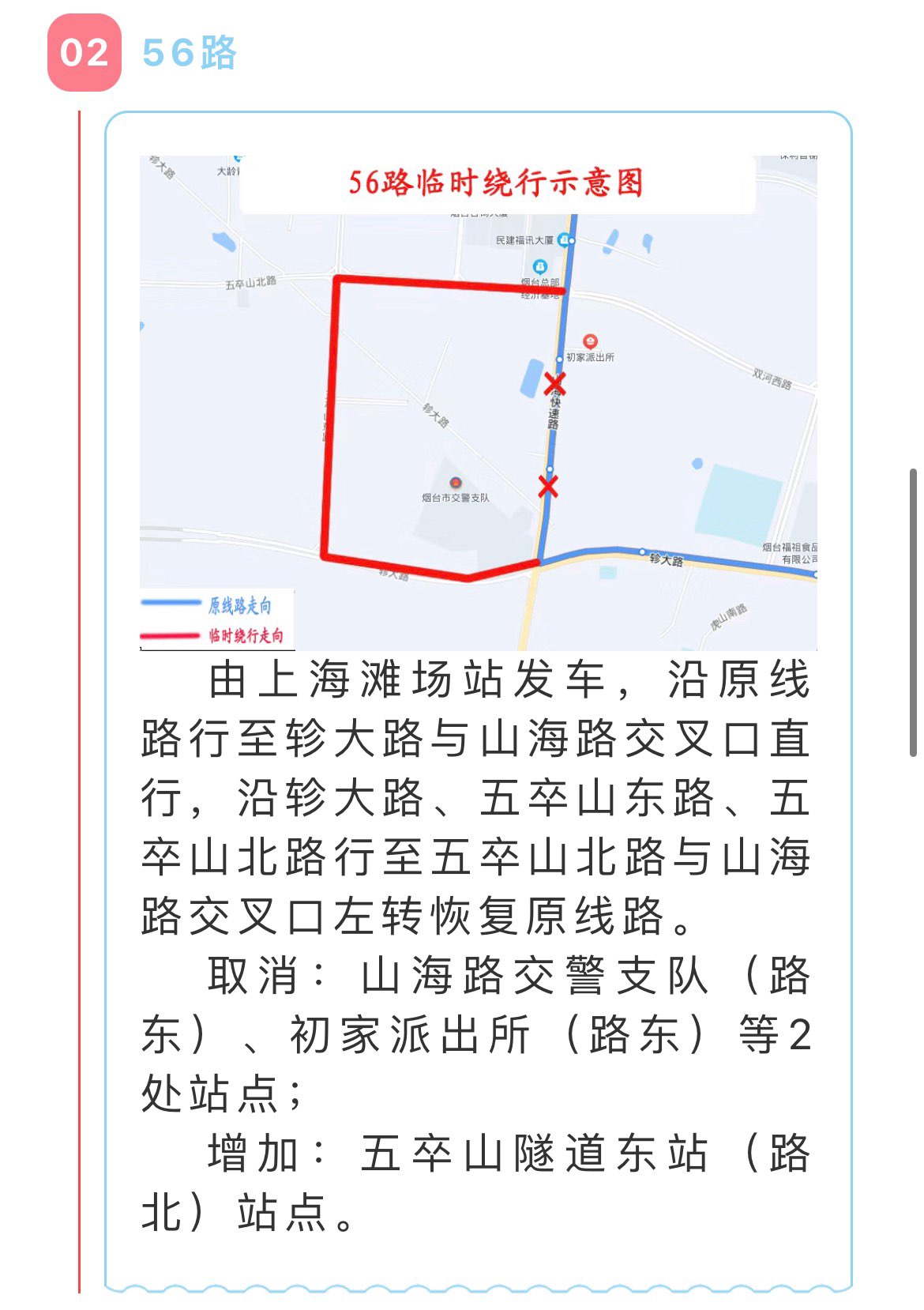The image size is (924, 1310).
Task: Open the 56路 detour map image
Action: [478, 403]
